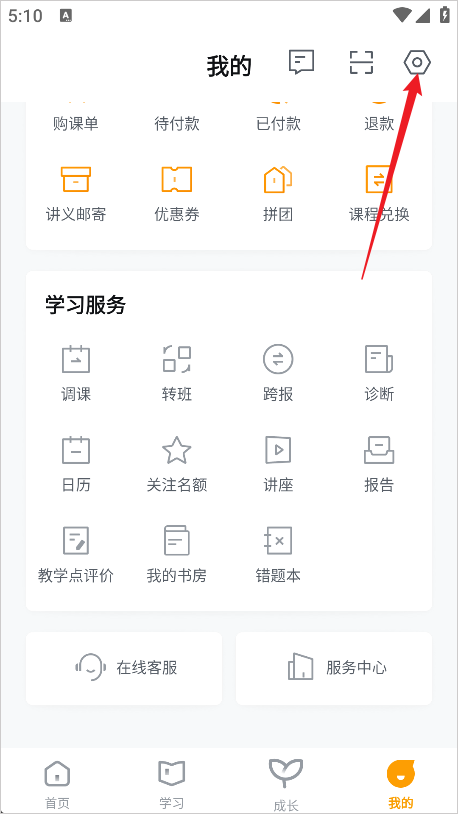Switch to the 成长 growth tab

[286, 784]
